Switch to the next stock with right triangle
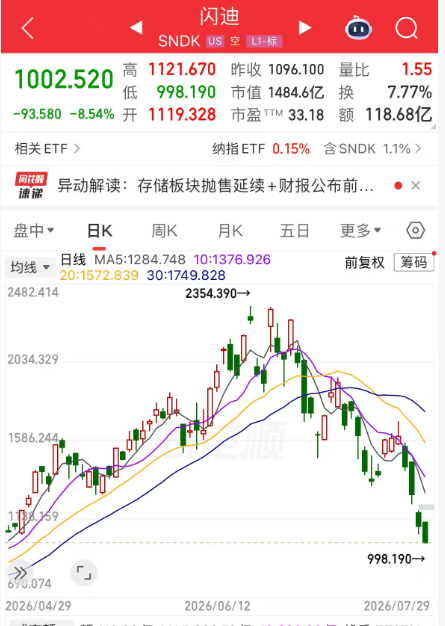 [305, 28]
